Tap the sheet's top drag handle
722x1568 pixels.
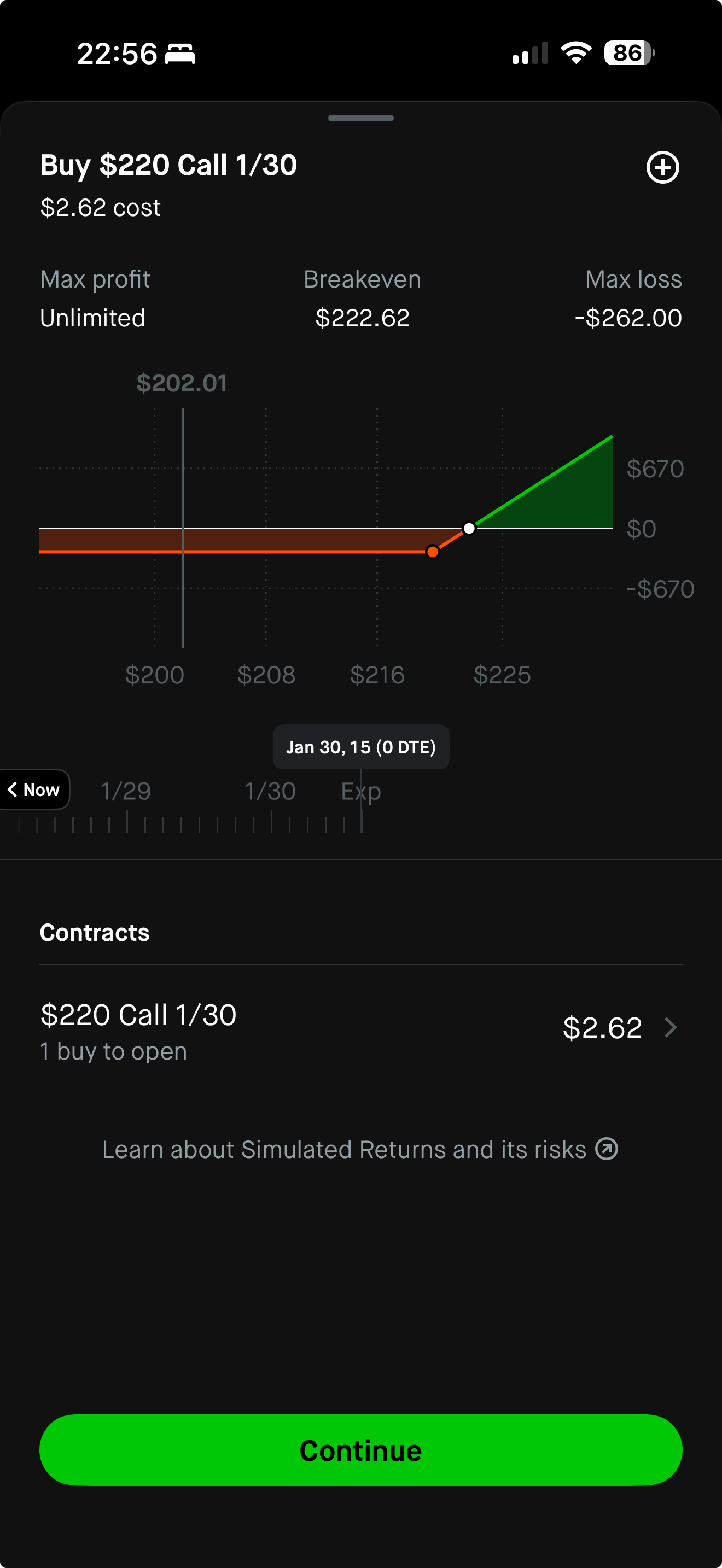click(x=360, y=118)
